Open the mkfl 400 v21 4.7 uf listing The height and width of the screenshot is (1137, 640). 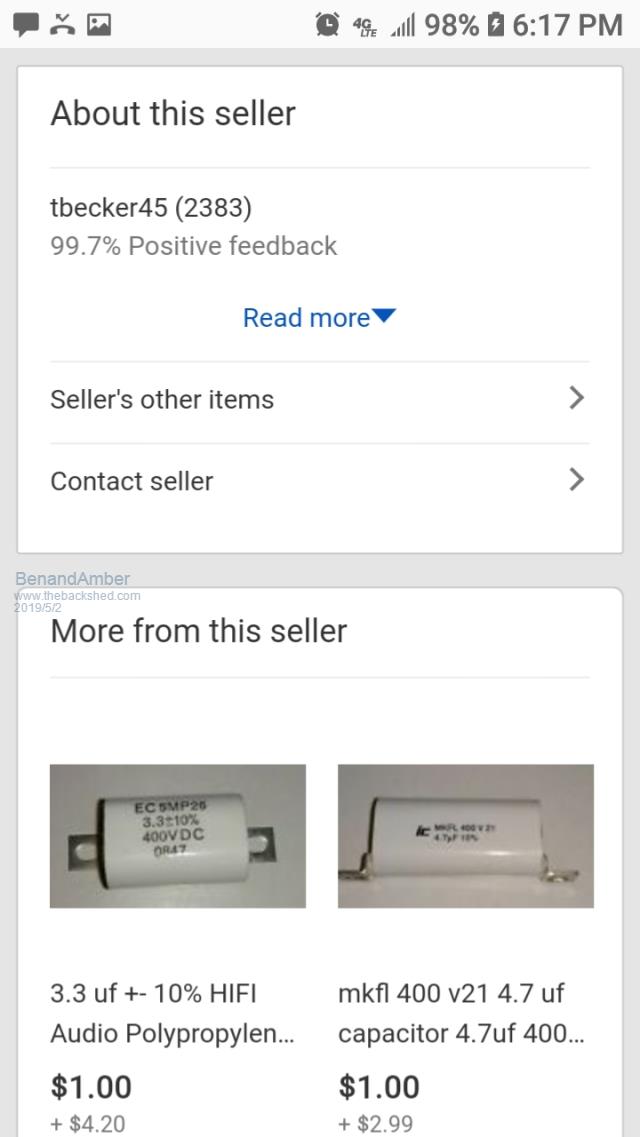click(x=465, y=836)
